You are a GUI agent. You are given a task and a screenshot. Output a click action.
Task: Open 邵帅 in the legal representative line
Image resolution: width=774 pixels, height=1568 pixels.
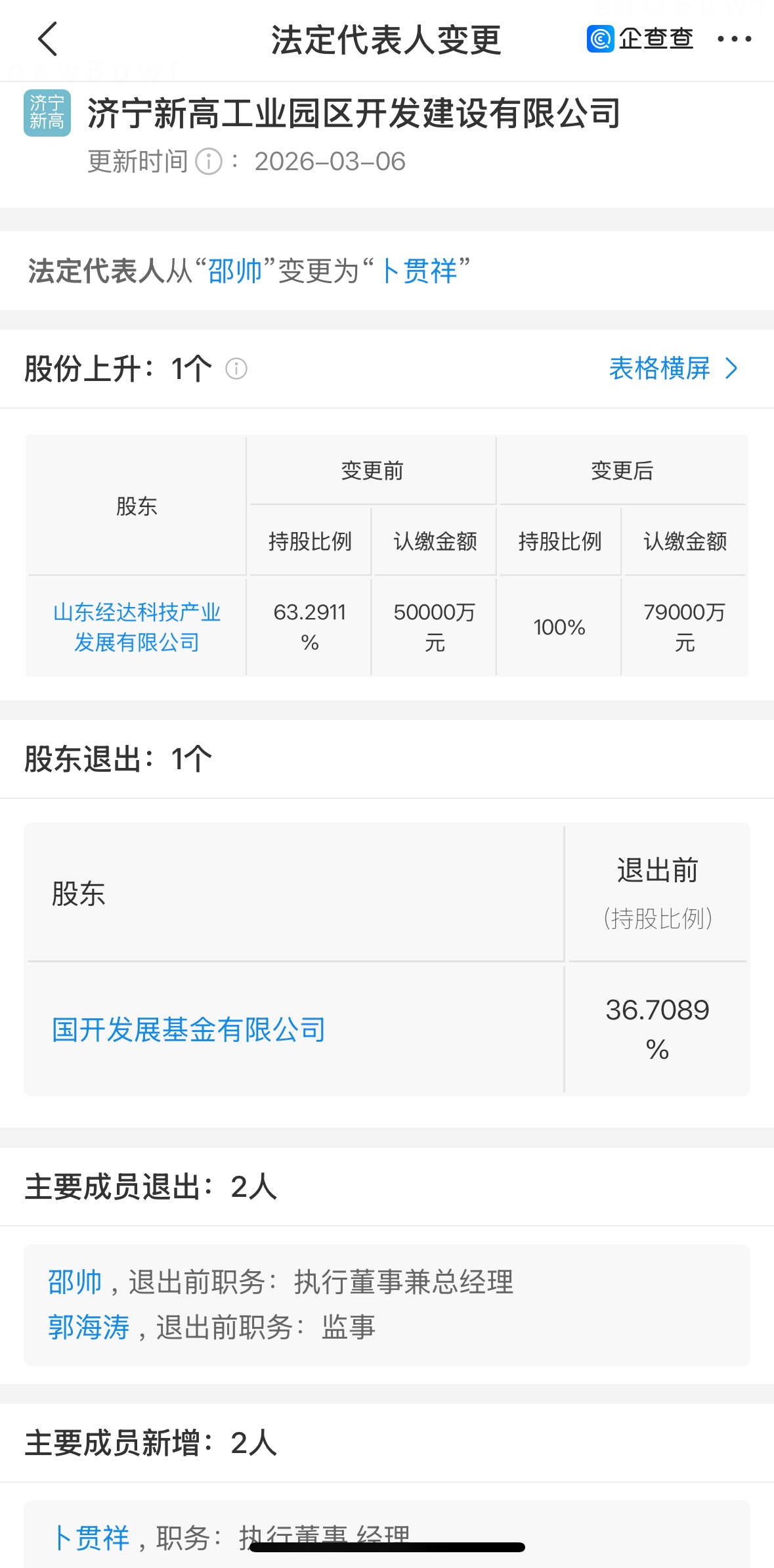pos(234,271)
